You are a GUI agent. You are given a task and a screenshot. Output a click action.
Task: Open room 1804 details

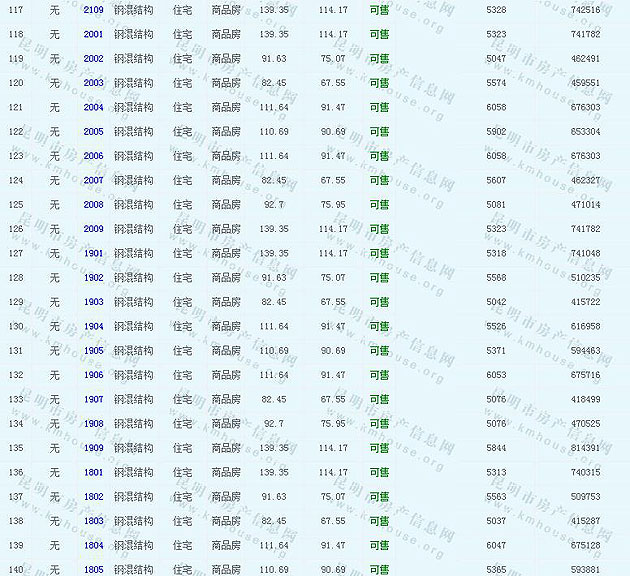(93, 545)
